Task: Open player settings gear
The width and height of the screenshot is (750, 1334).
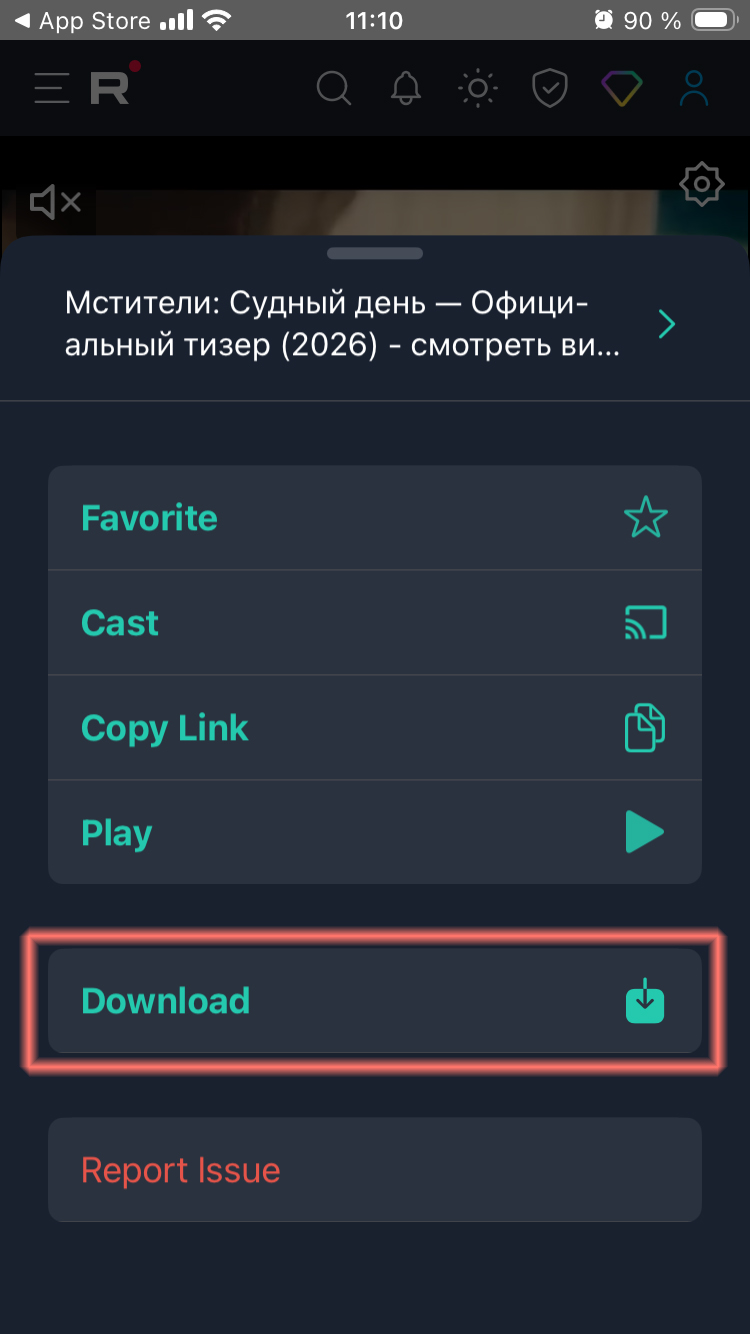Action: [x=701, y=184]
